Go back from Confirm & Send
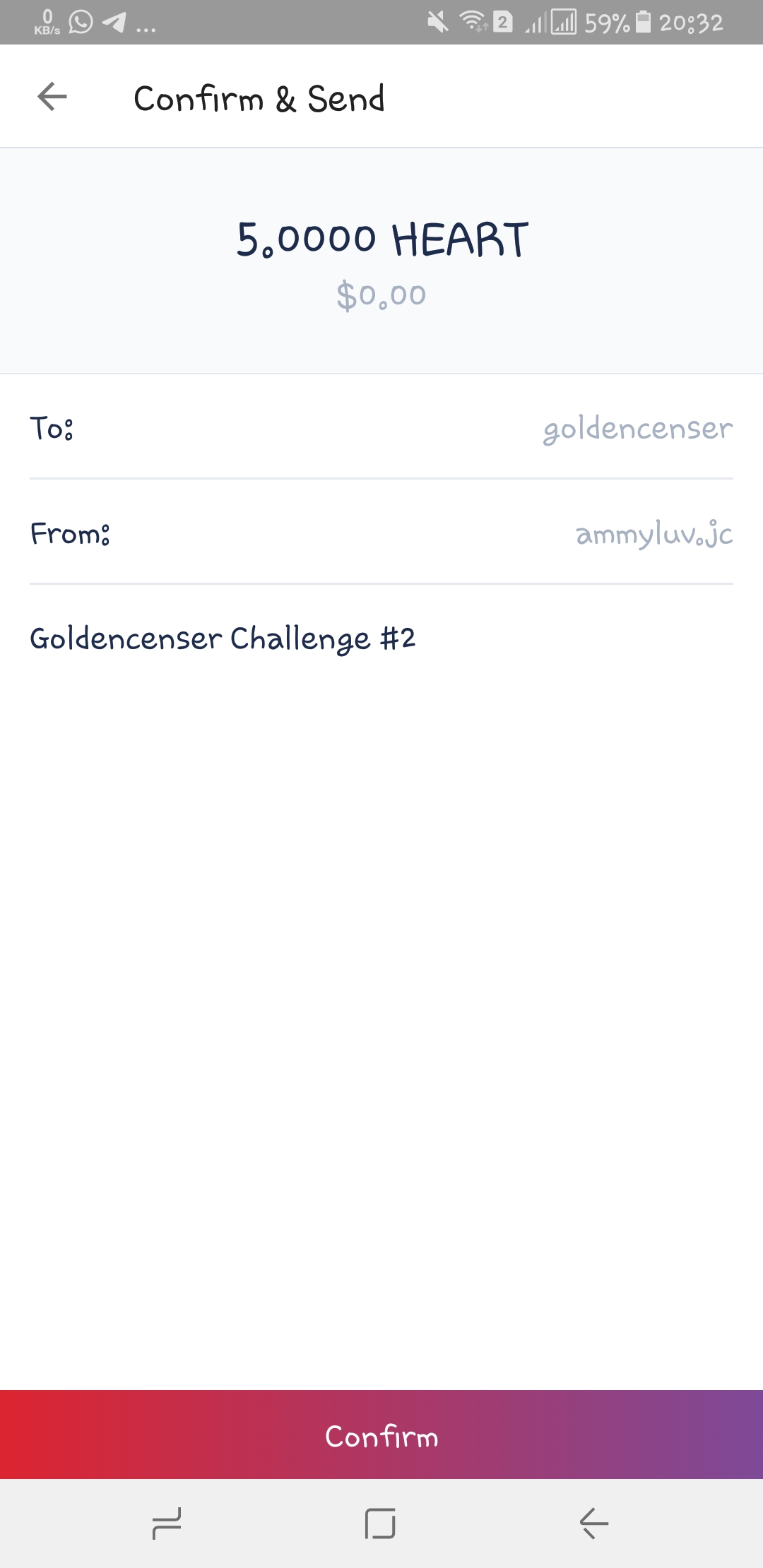Viewport: 763px width, 1568px height. click(x=52, y=97)
